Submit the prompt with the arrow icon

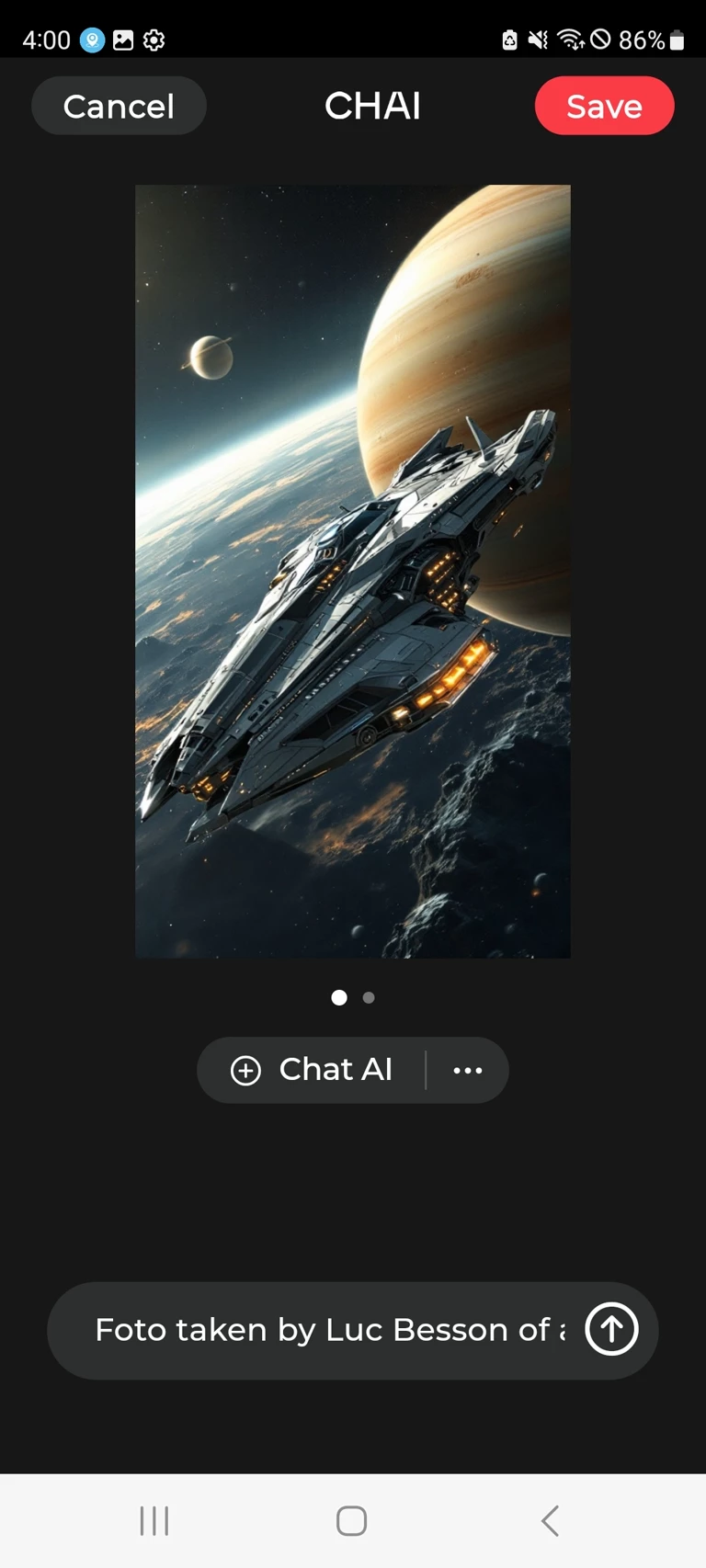tap(611, 1329)
